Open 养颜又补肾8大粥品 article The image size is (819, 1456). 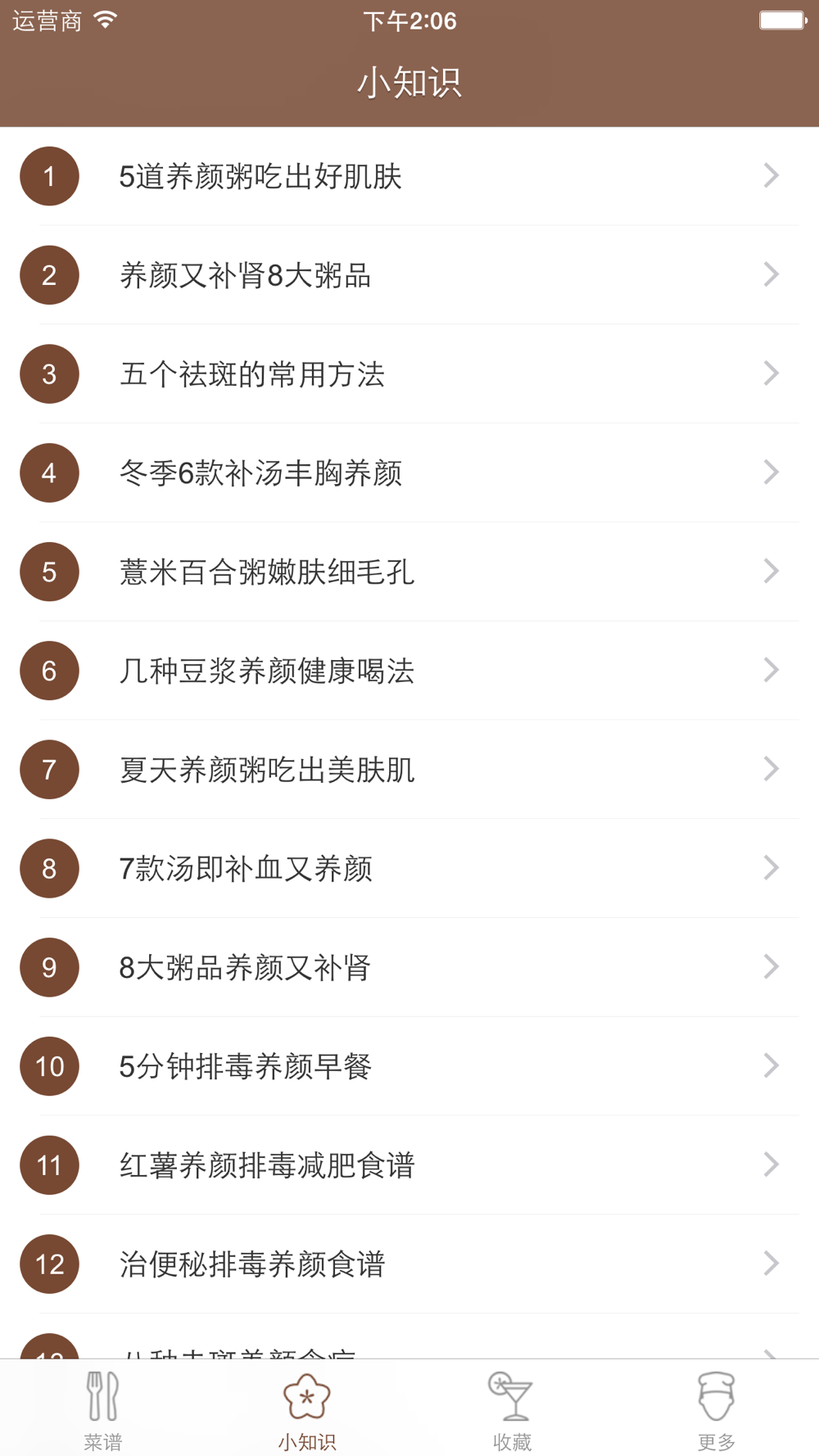[x=409, y=275]
